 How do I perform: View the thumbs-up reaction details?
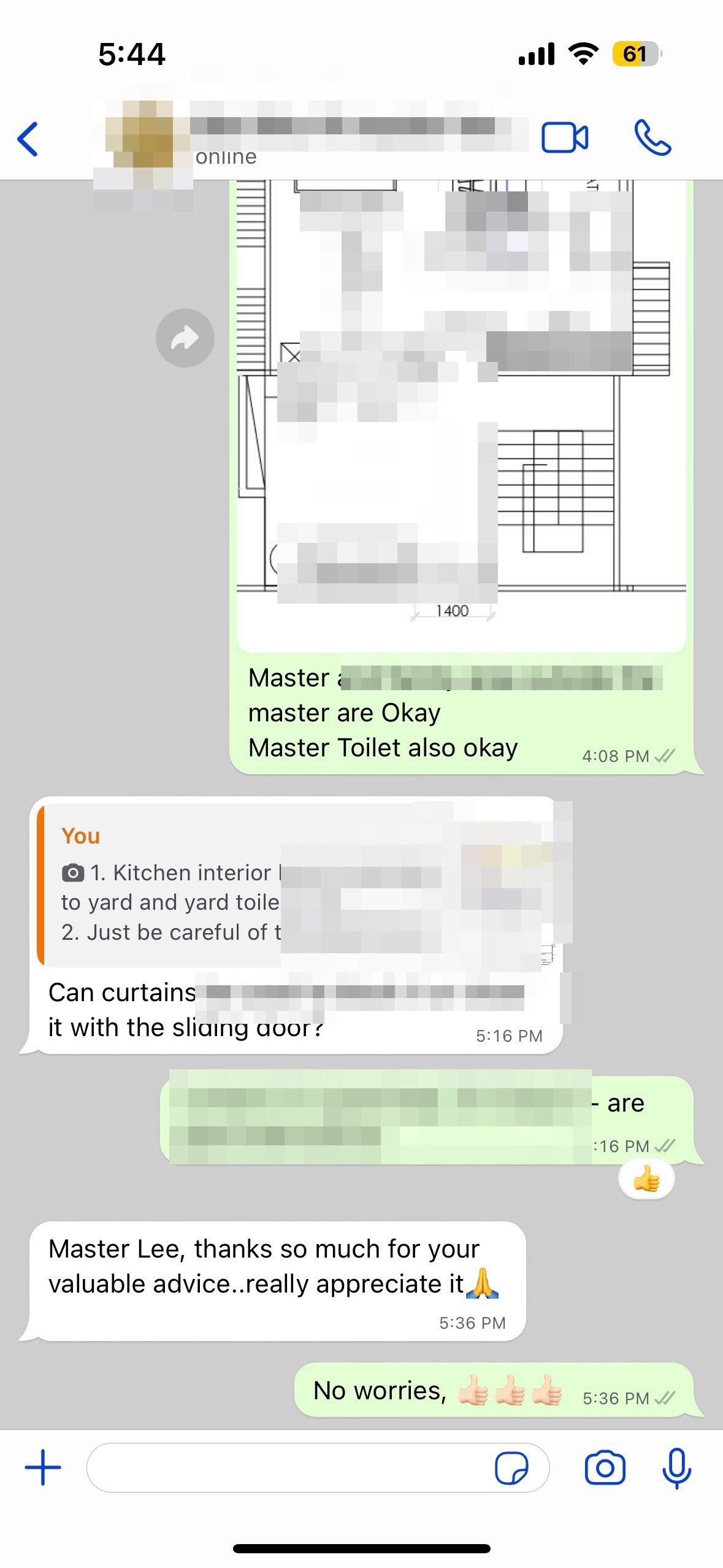(646, 1179)
